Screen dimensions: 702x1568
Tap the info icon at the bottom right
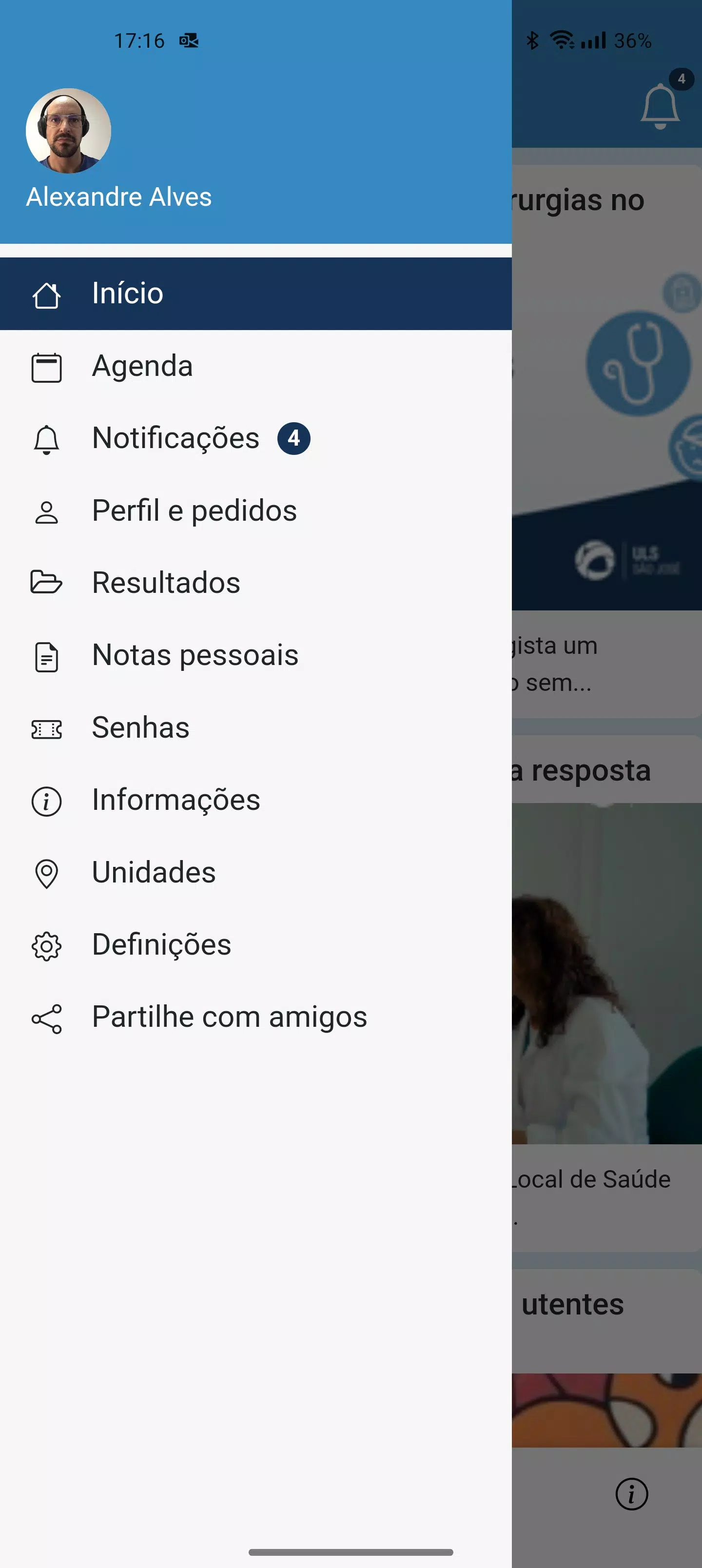click(x=631, y=1494)
